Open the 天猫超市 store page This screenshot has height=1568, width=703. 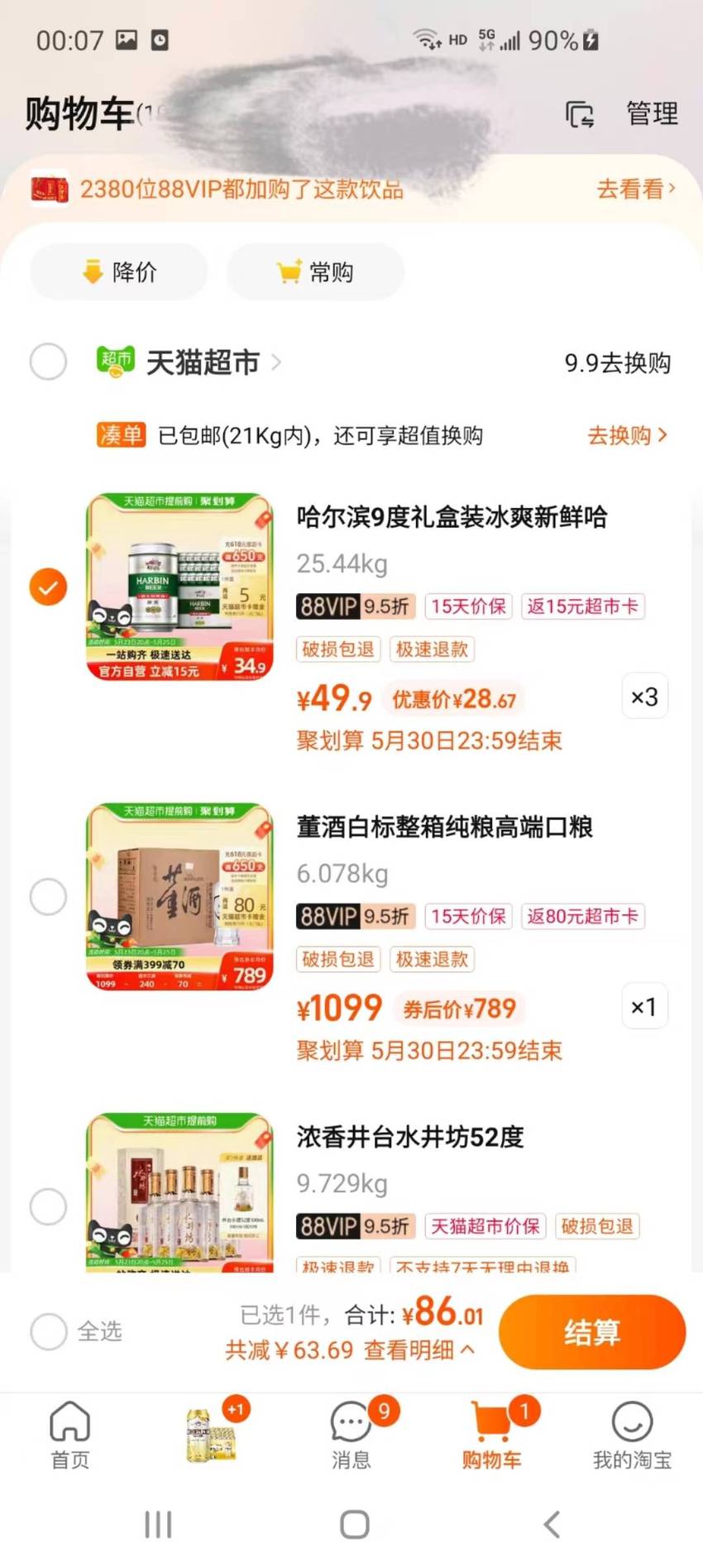pos(203,362)
